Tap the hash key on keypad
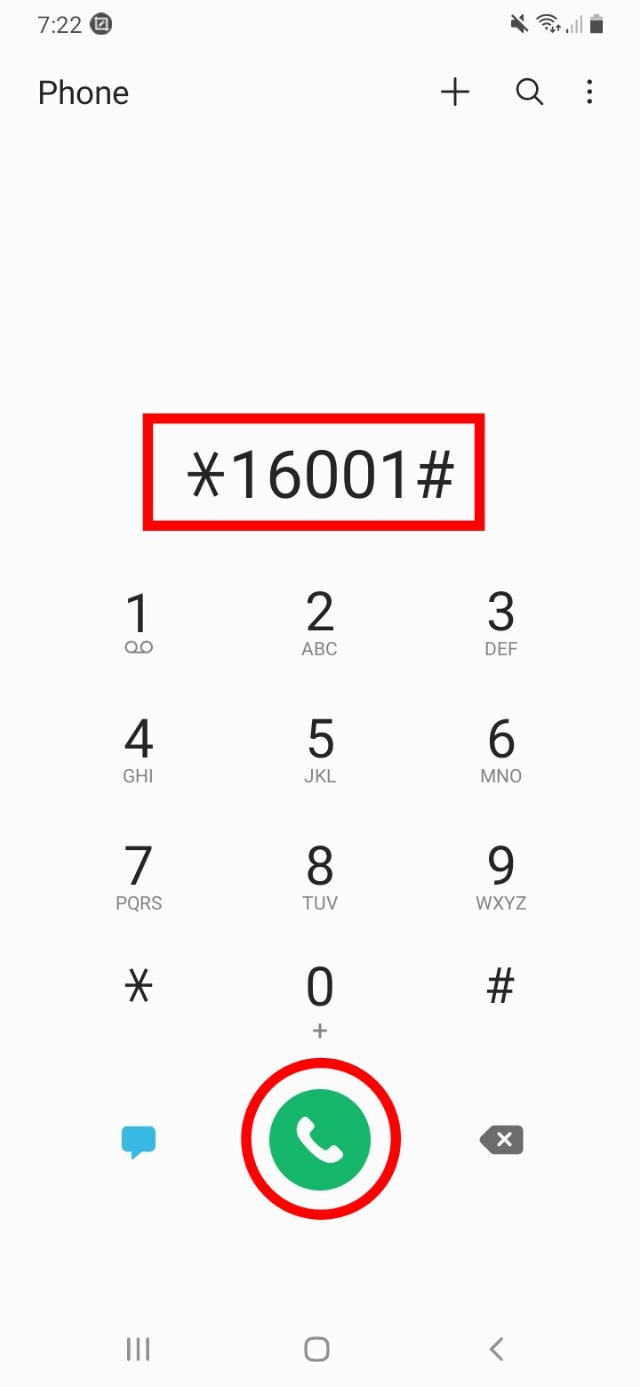Screen dimensions: 640x1387 point(500,988)
